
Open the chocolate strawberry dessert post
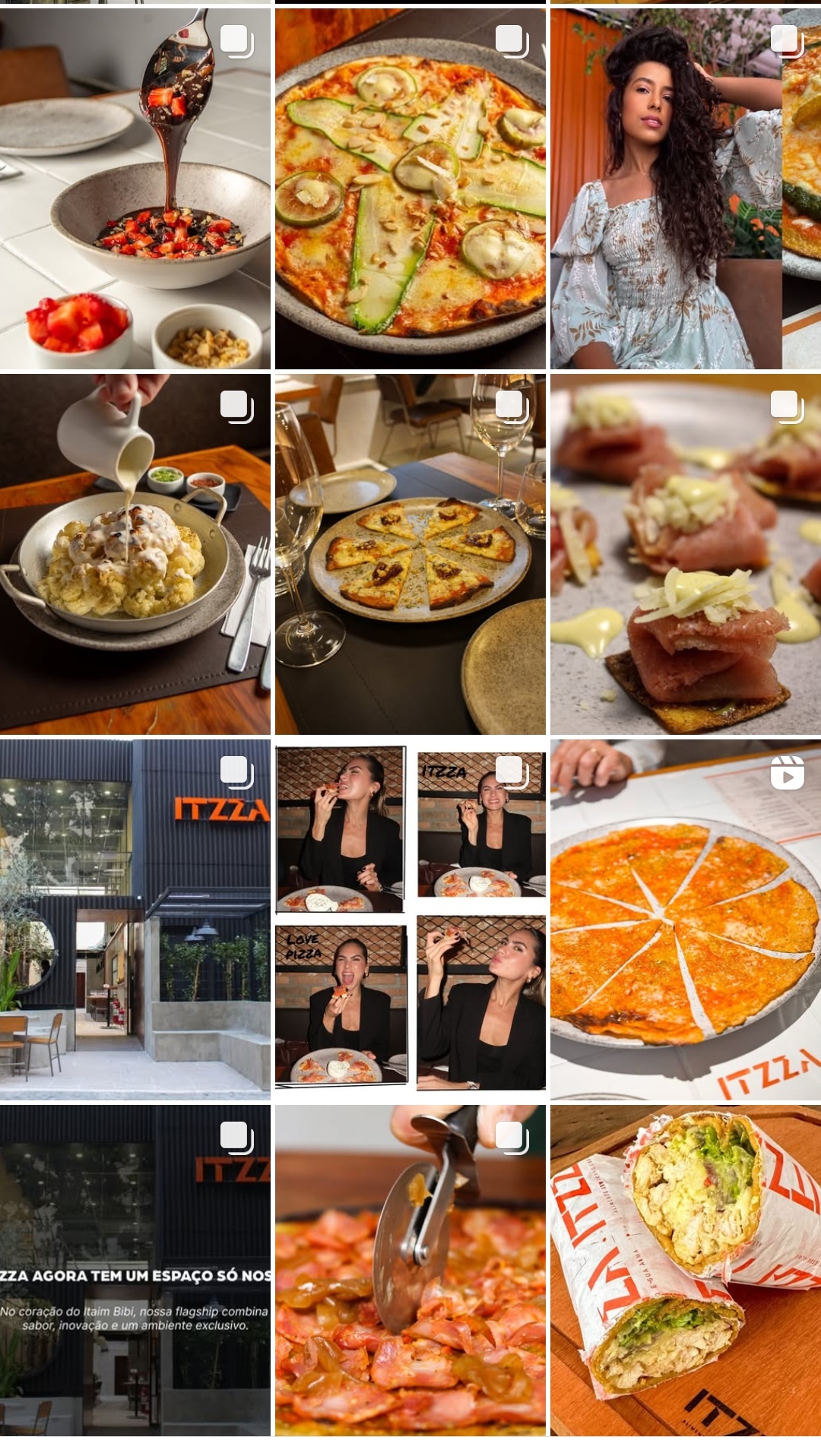pyautogui.click(x=135, y=188)
